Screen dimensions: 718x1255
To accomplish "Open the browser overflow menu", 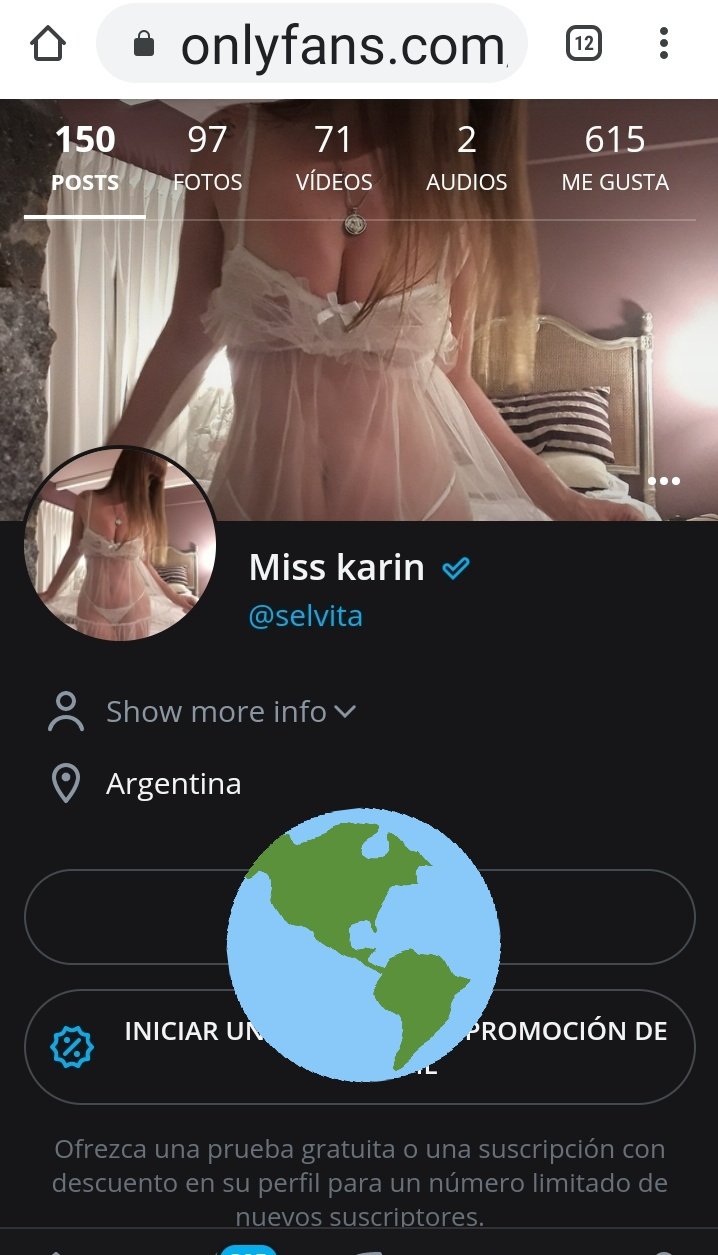I will 664,44.
